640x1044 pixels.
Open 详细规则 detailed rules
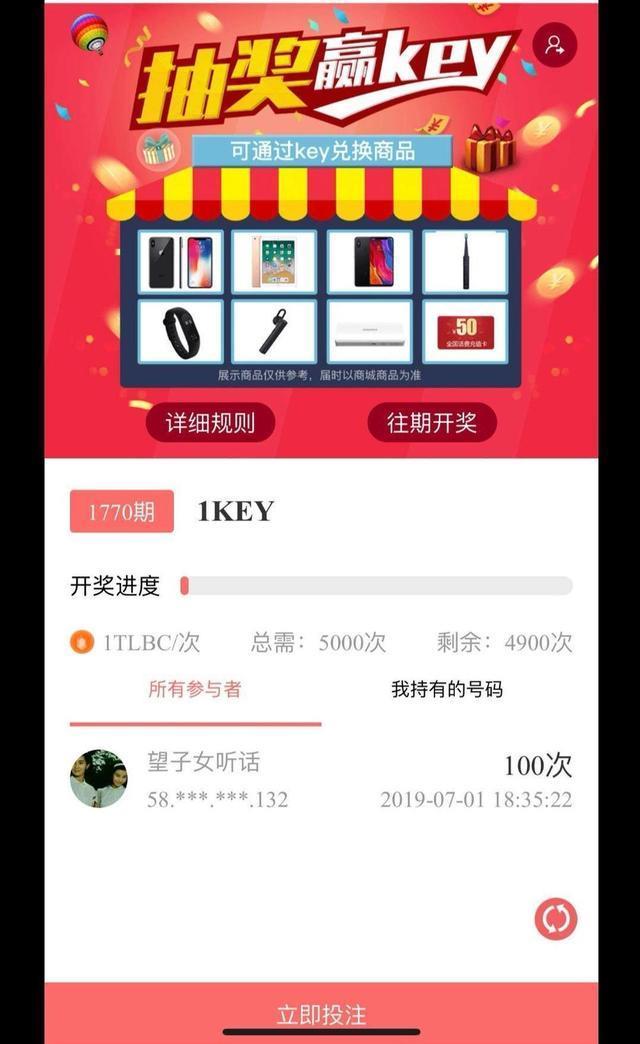tap(210, 422)
